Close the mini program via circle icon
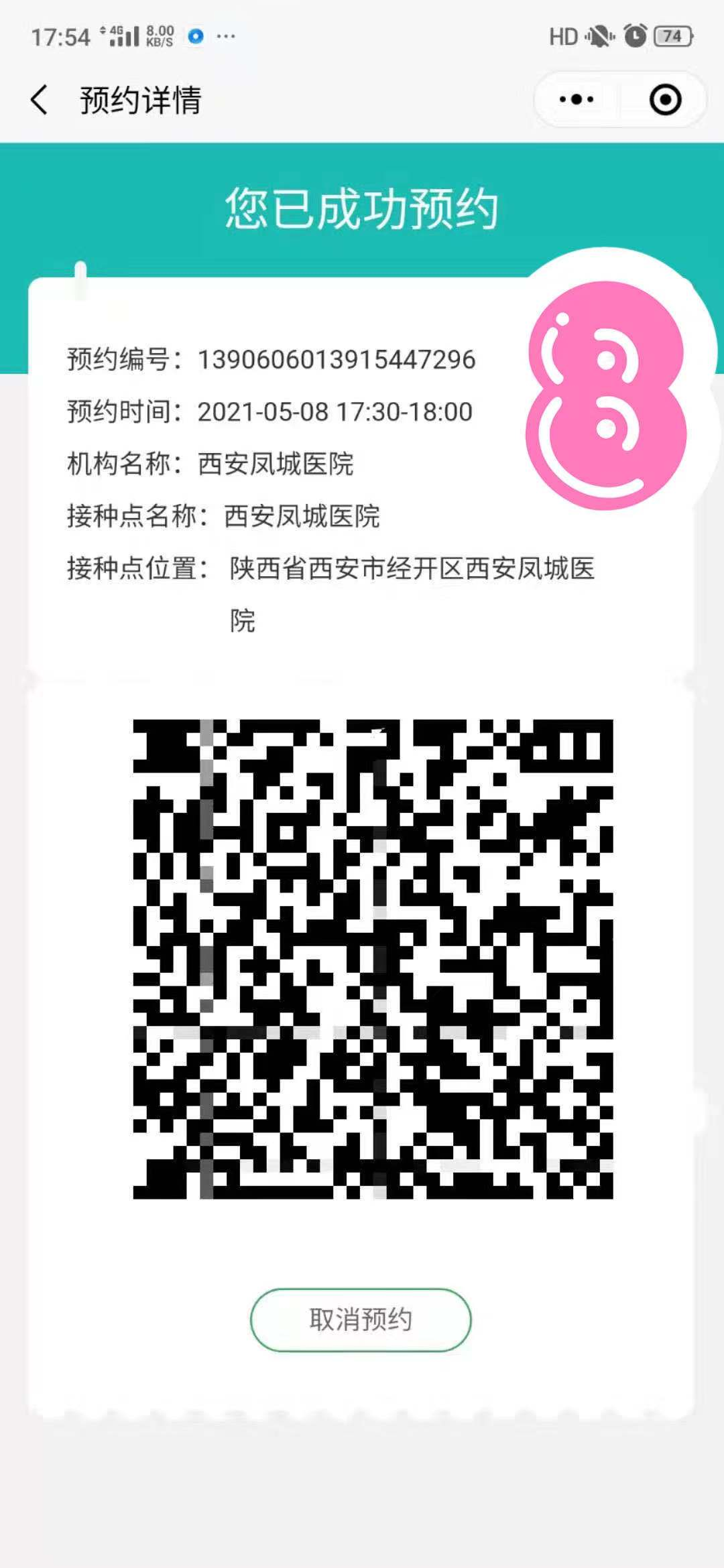 point(665,100)
